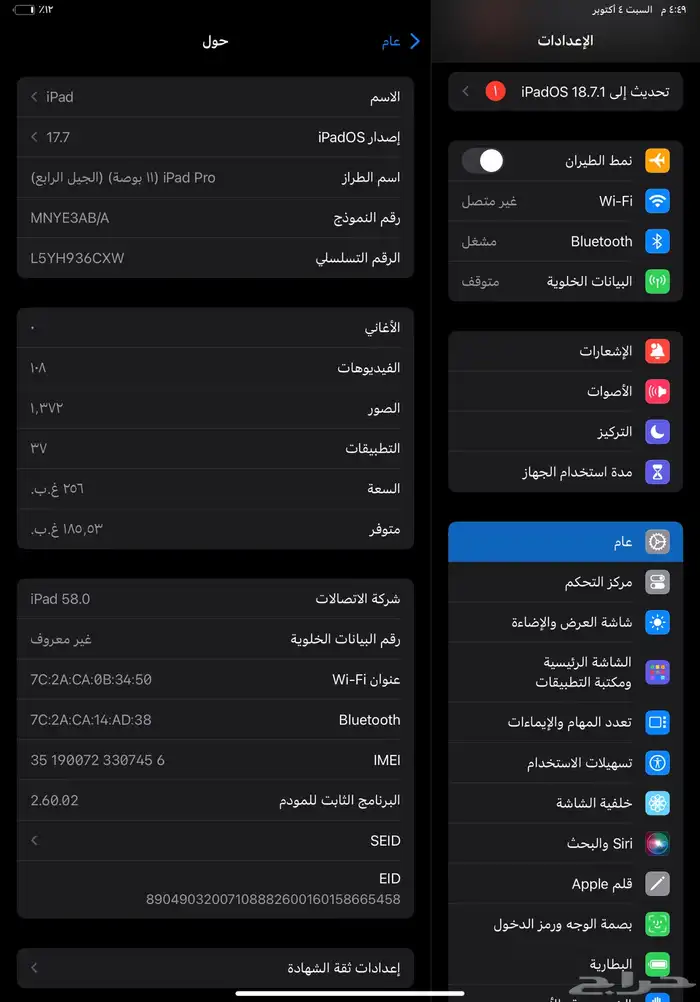Open بصمة الوجه ورمز الدخول

click(565, 924)
